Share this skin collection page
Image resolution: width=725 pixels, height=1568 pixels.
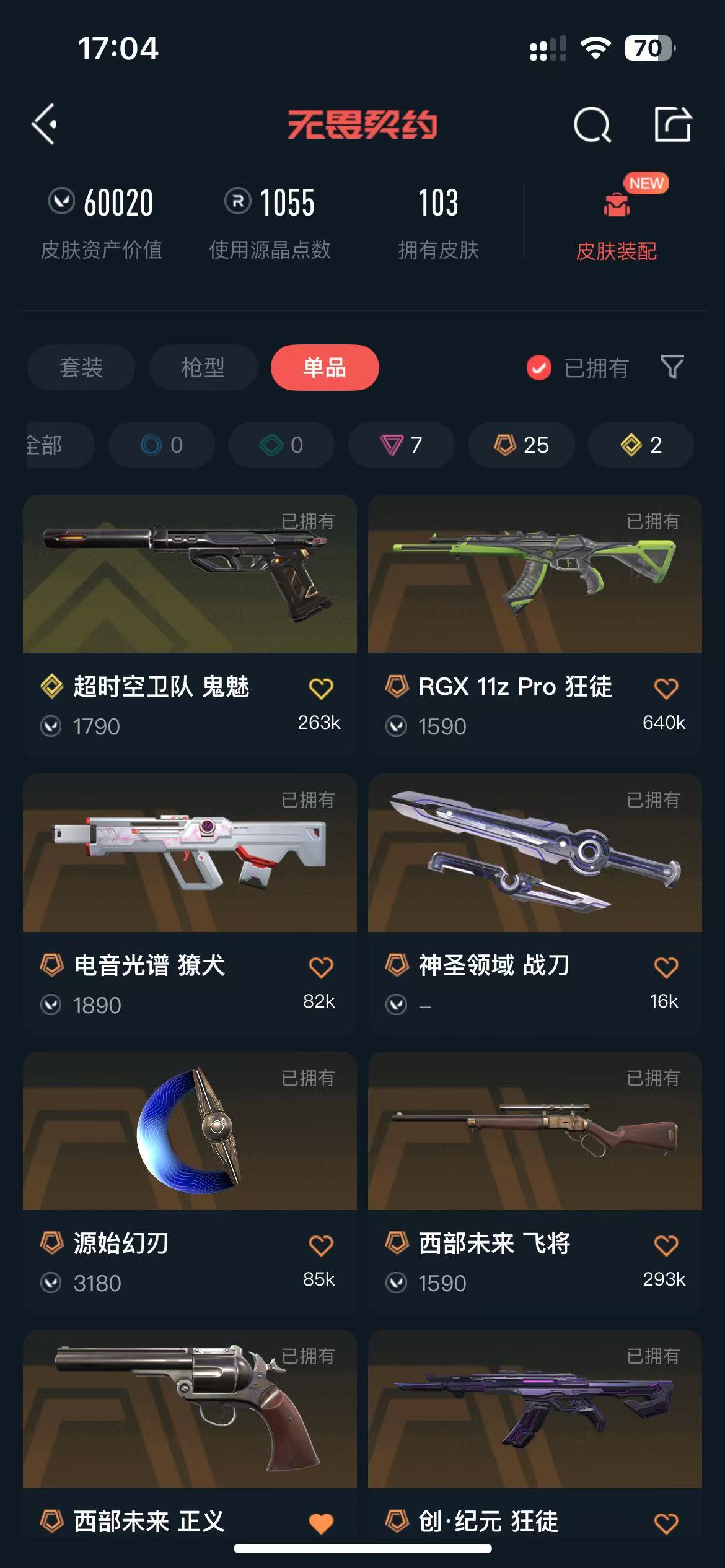672,124
